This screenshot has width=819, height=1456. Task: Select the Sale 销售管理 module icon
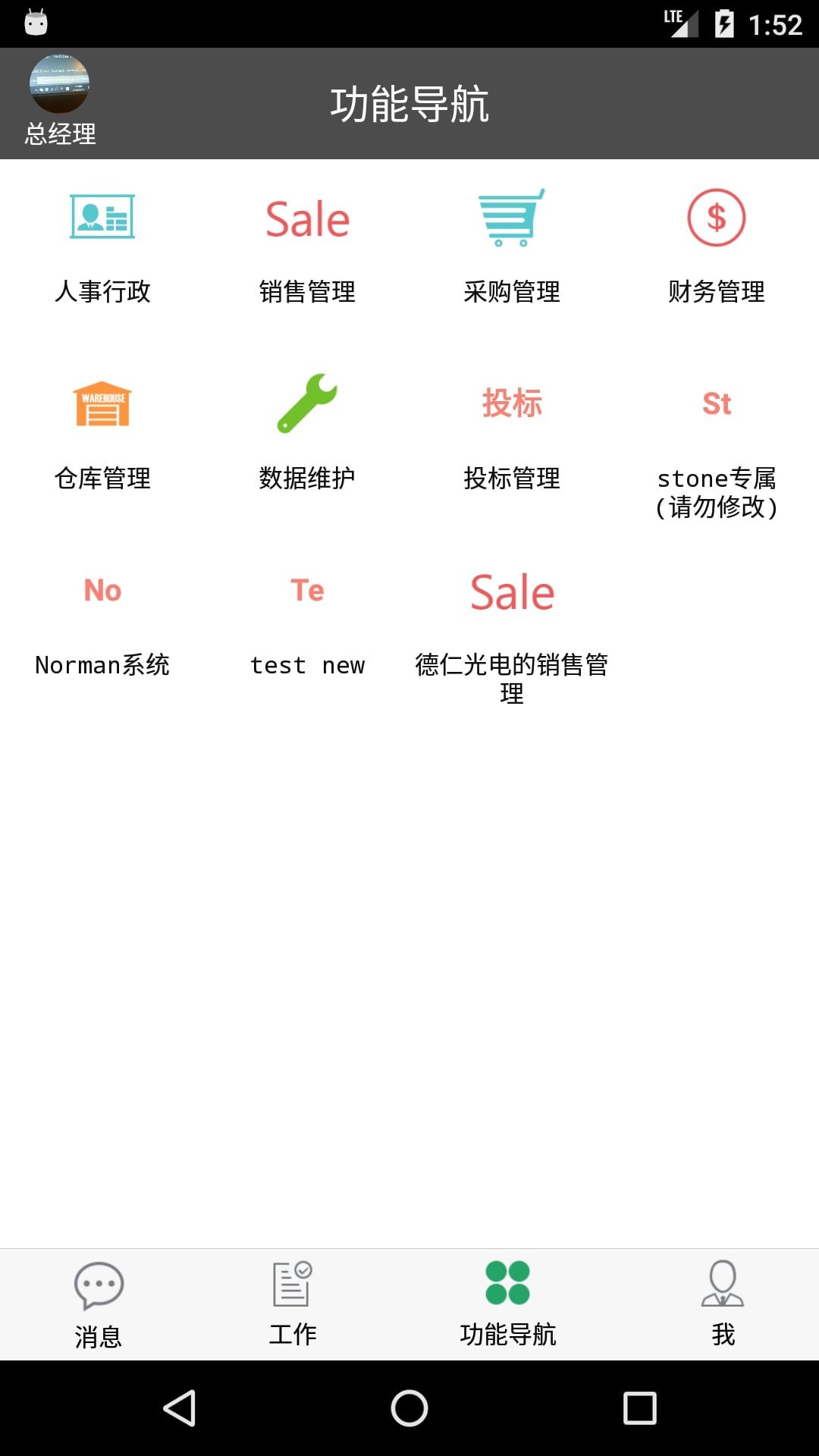coord(307,220)
